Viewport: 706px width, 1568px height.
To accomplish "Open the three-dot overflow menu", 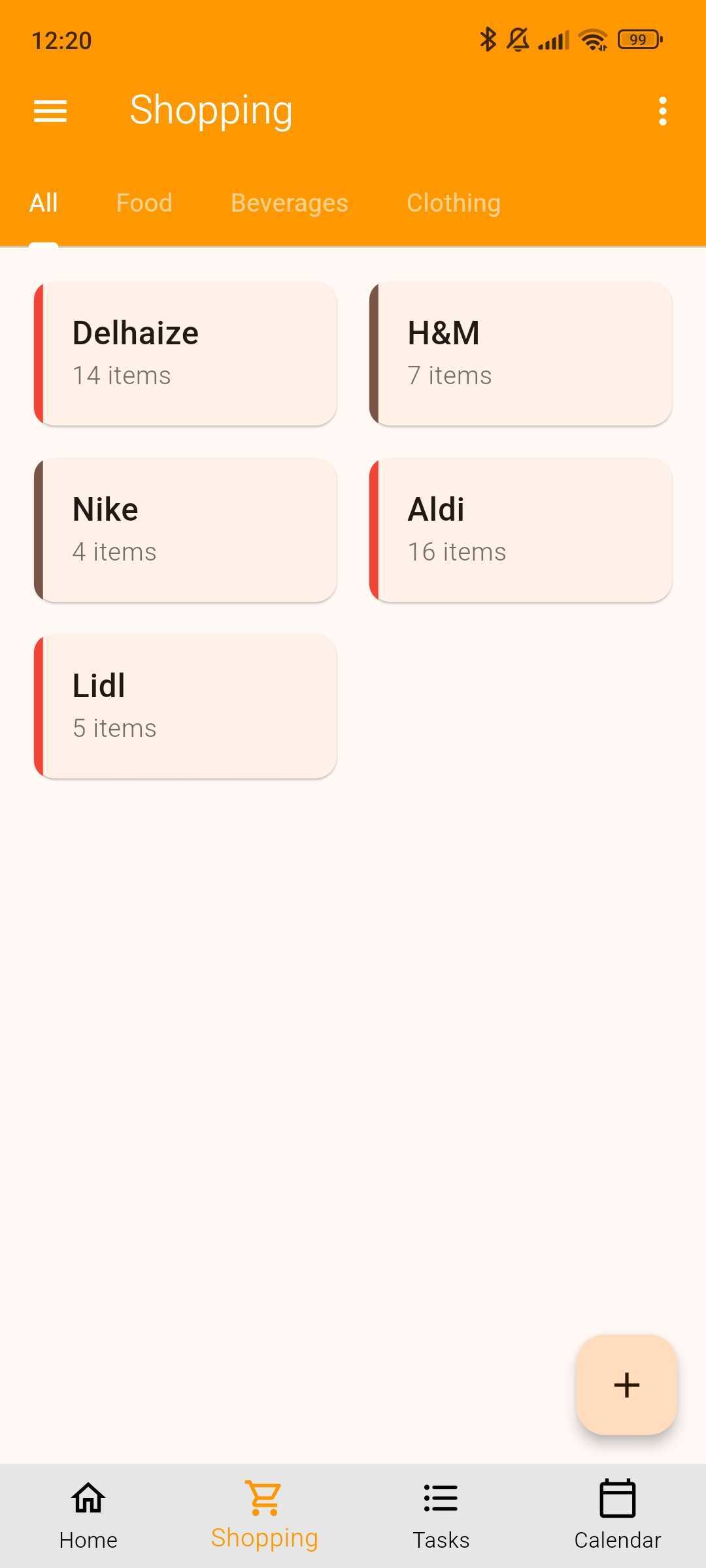I will [x=663, y=111].
